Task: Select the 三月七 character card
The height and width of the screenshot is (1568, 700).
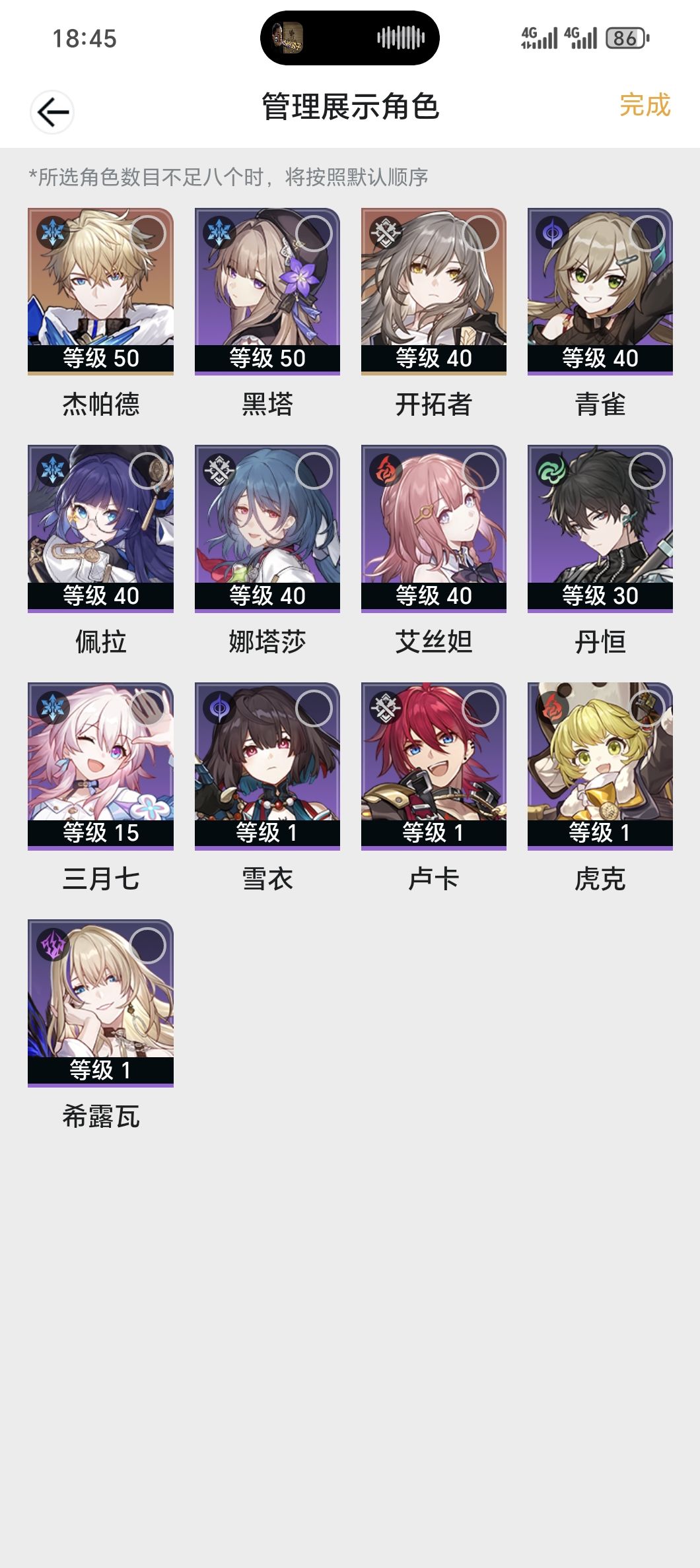Action: (100, 766)
